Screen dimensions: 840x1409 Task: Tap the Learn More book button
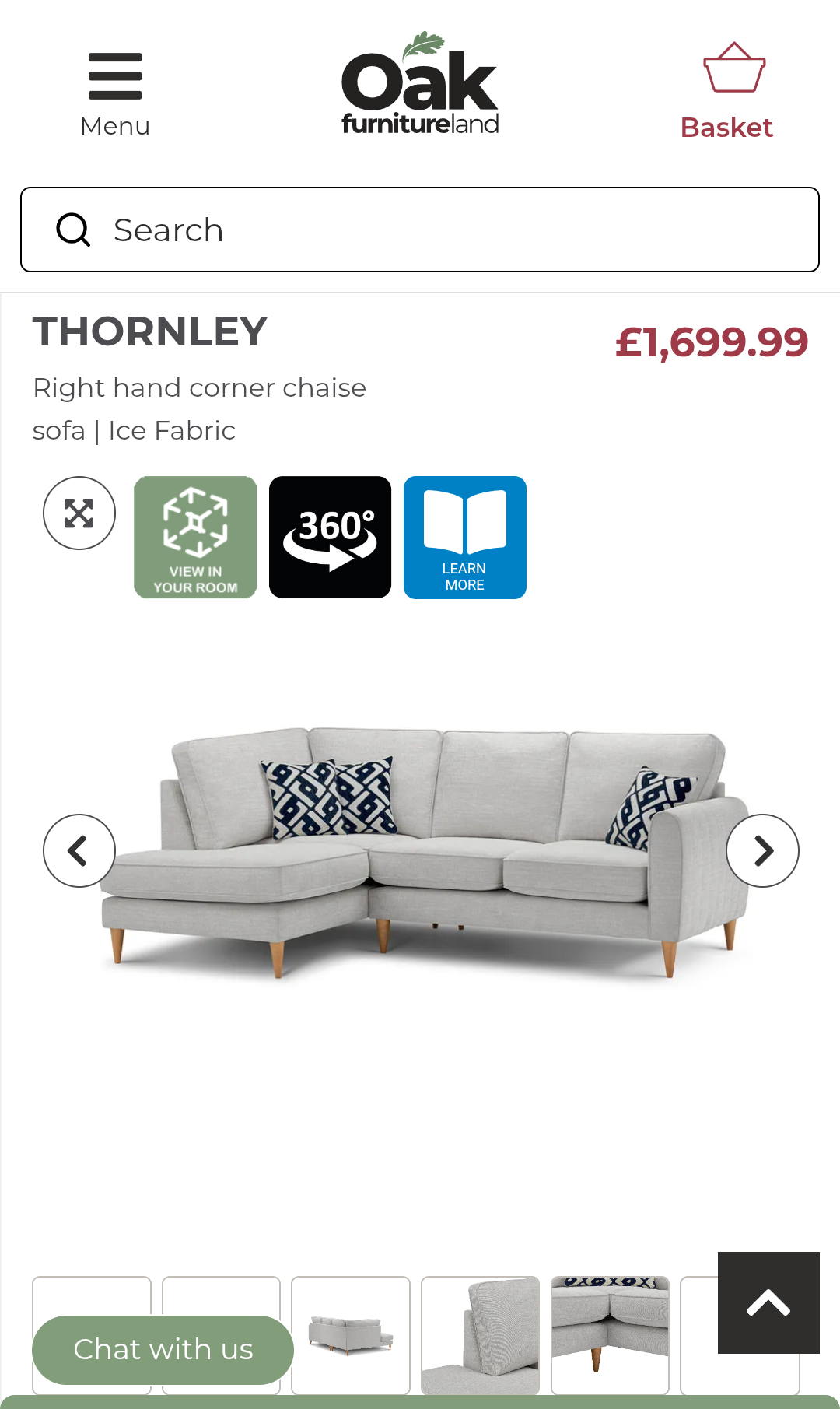coord(465,538)
